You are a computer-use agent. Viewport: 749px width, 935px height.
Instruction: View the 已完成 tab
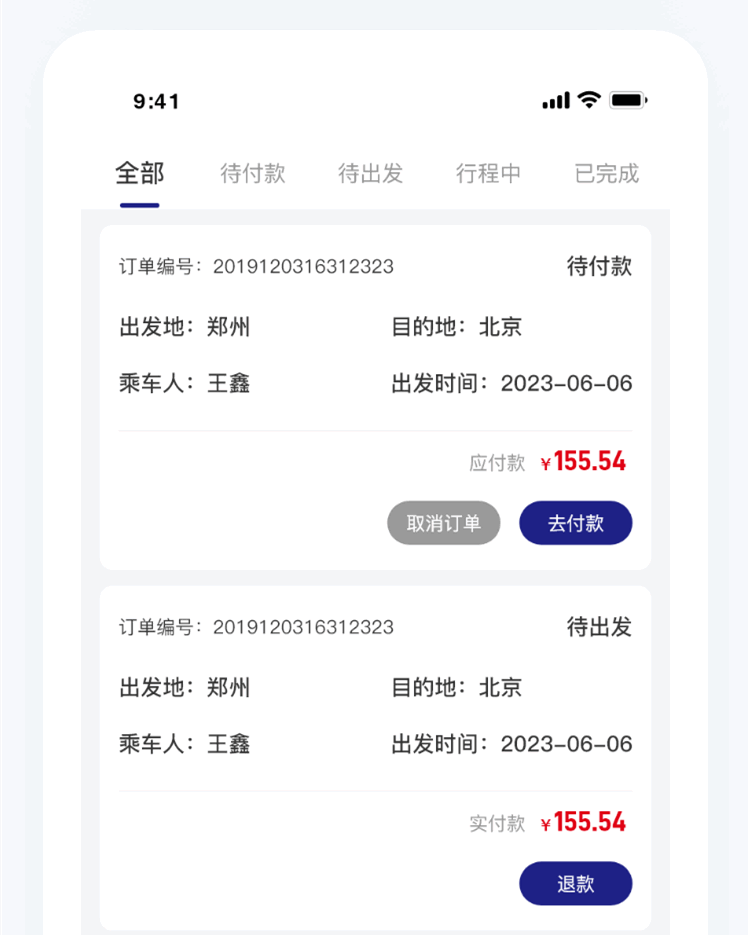pos(606,173)
